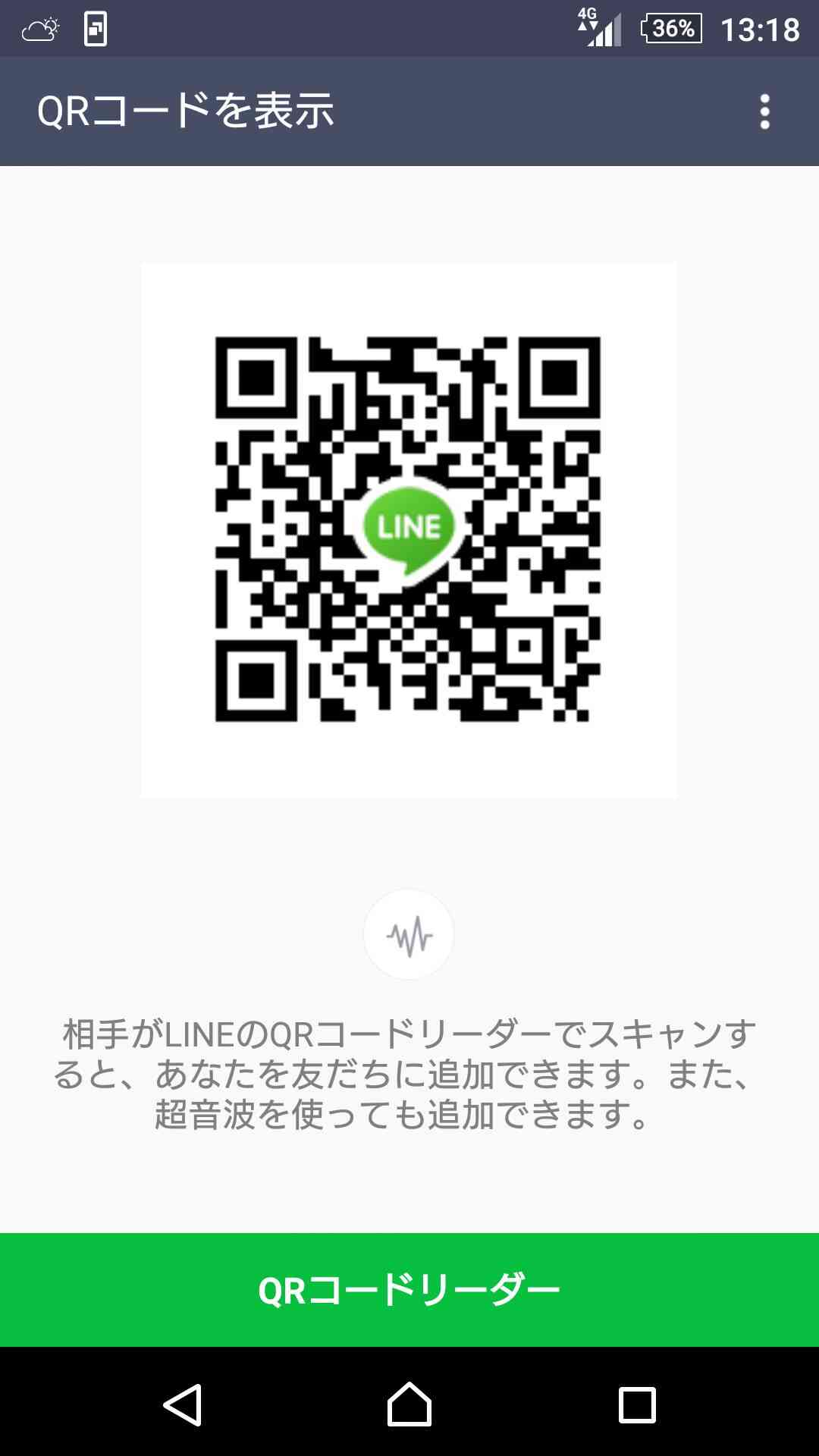Viewport: 819px width, 1456px height.
Task: Open the recent apps view
Action: pyautogui.click(x=637, y=1404)
